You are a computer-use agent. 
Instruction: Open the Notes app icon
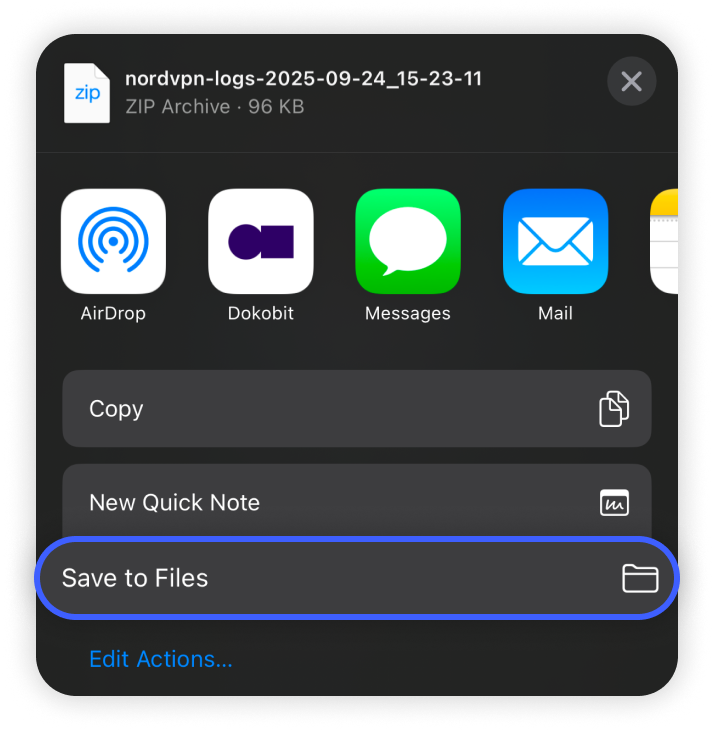click(665, 241)
